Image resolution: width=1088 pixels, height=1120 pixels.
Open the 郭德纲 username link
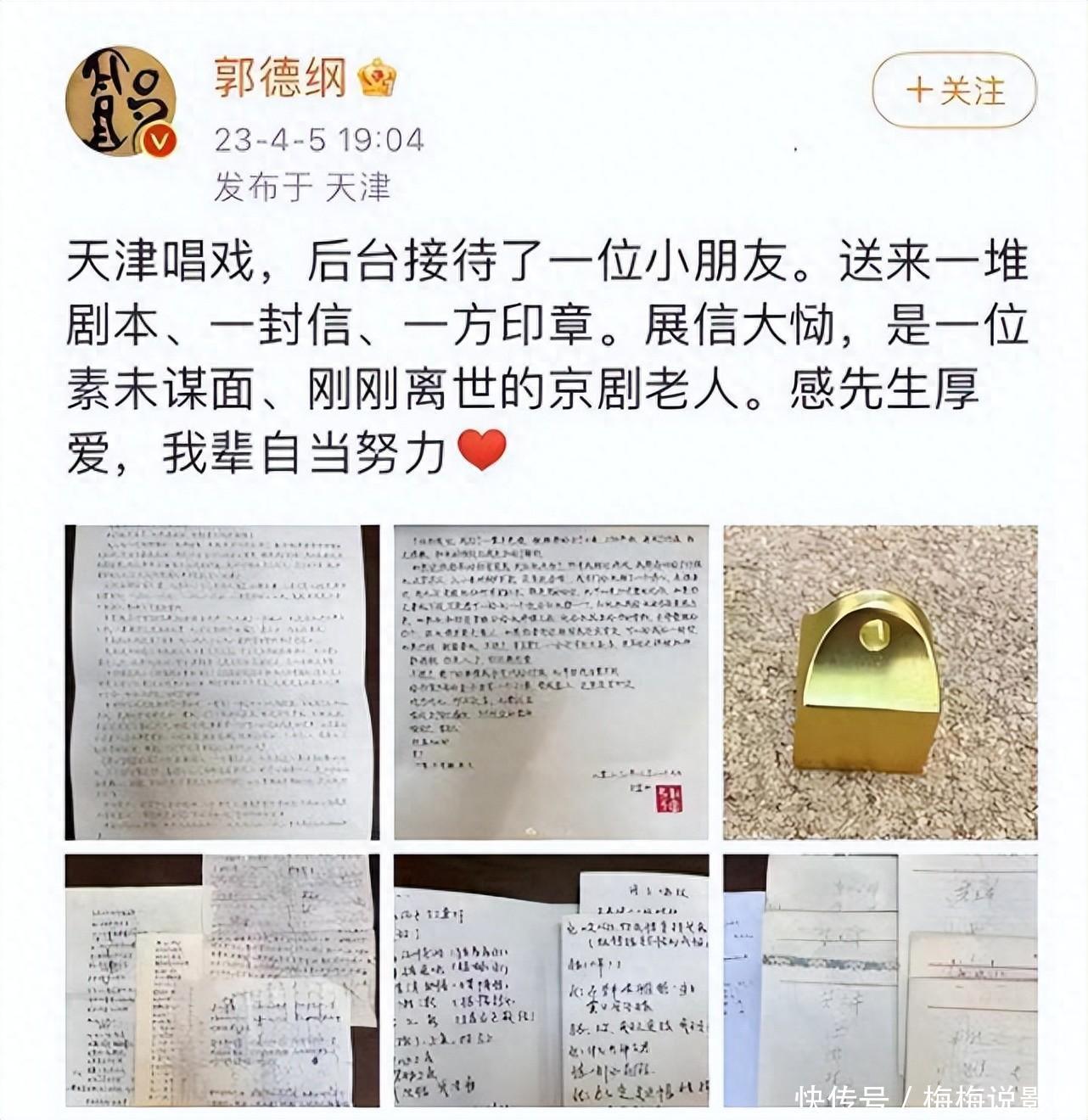(x=281, y=79)
